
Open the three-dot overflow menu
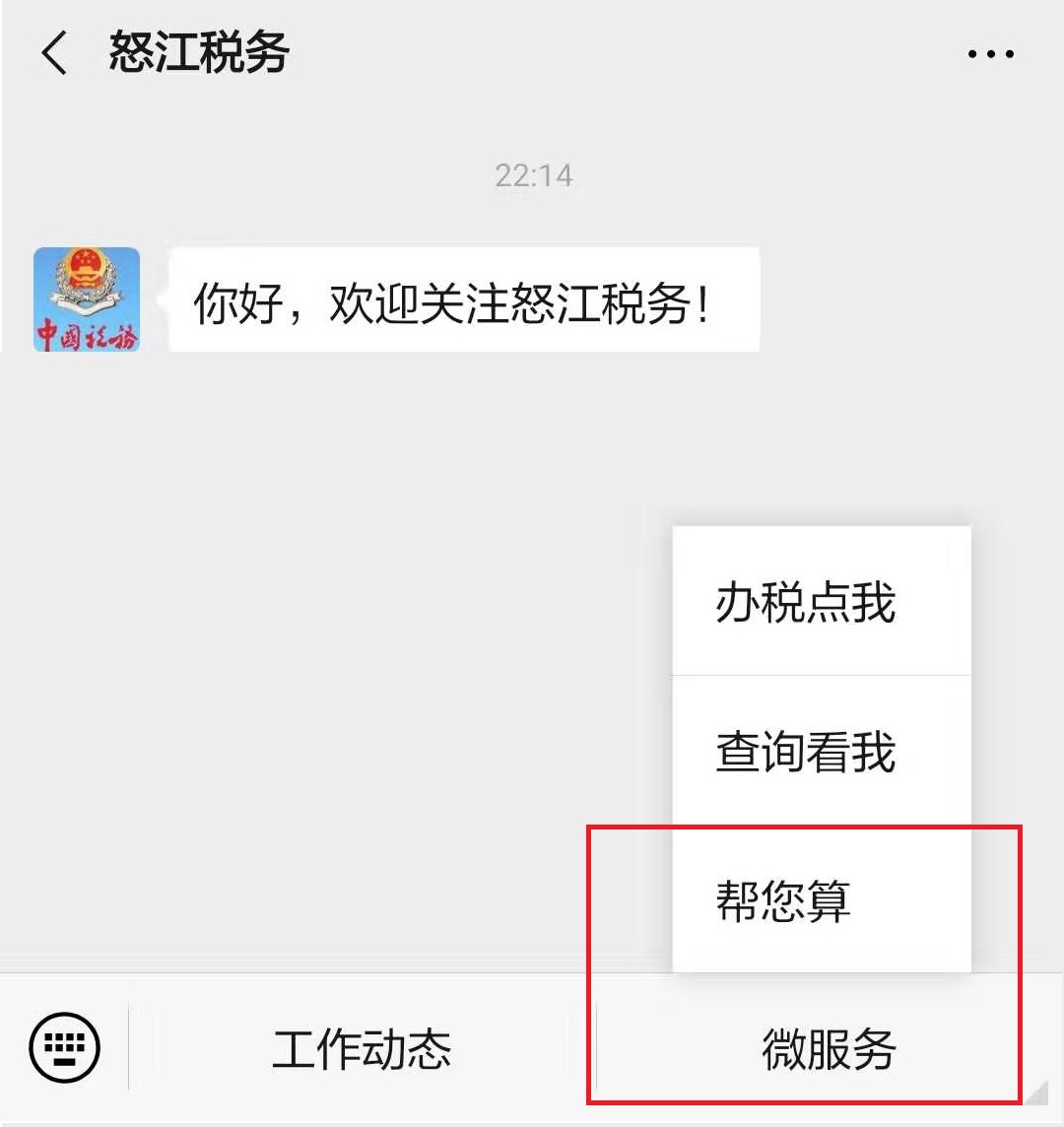pyautogui.click(x=990, y=54)
